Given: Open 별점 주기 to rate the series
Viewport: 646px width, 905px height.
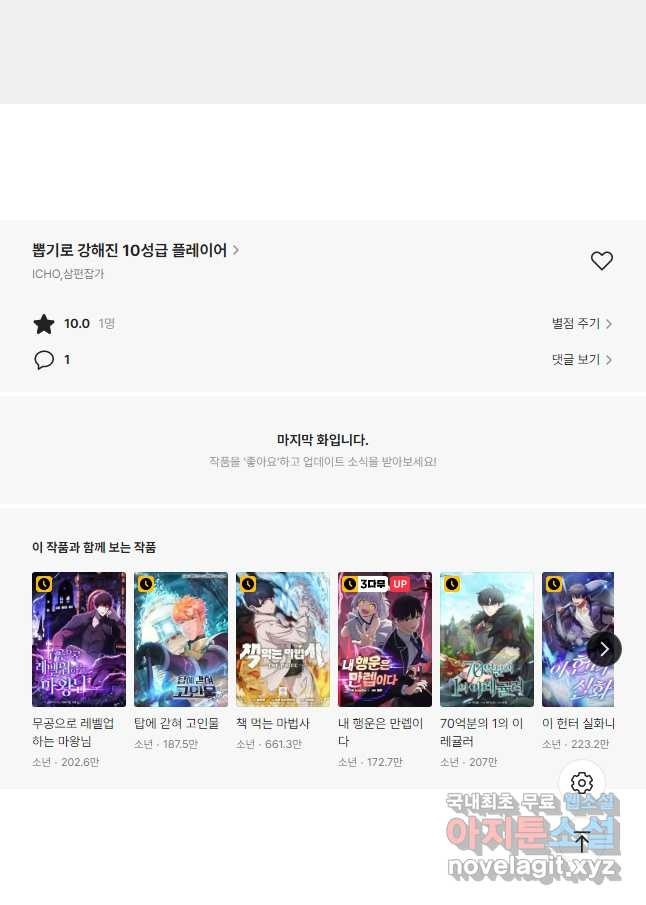Looking at the screenshot, I should click(x=581, y=324).
